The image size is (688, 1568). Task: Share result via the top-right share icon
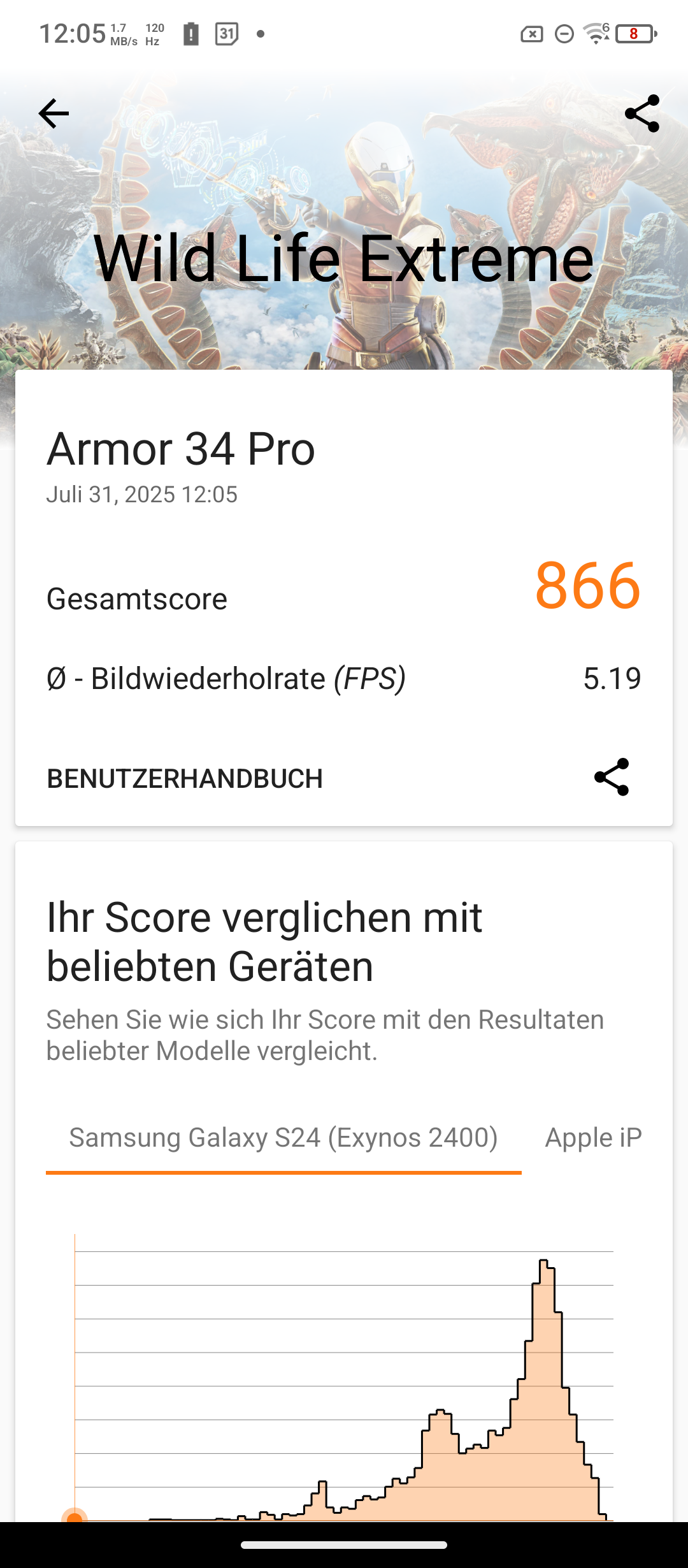click(641, 114)
